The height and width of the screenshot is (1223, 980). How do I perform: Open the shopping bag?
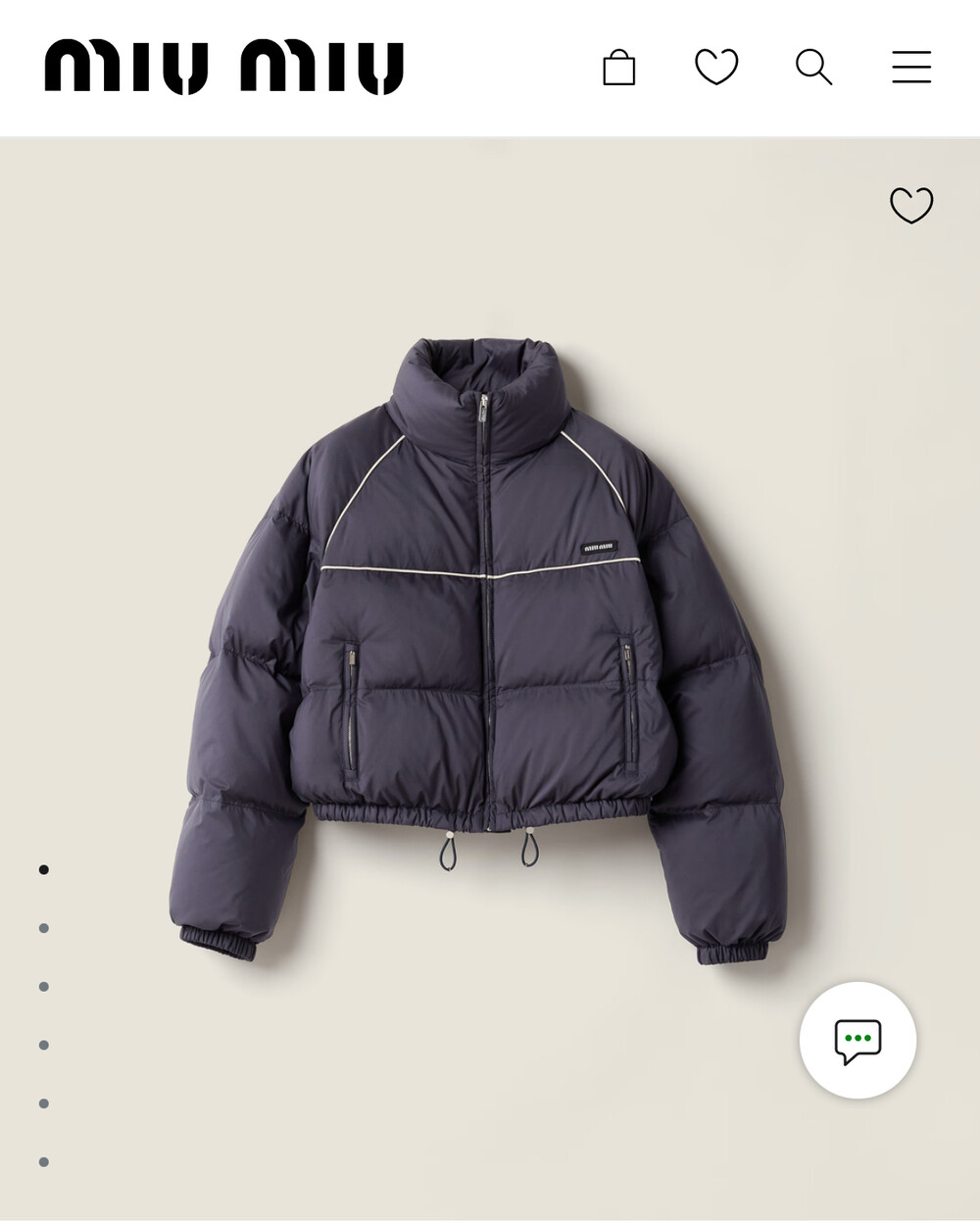[x=618, y=68]
